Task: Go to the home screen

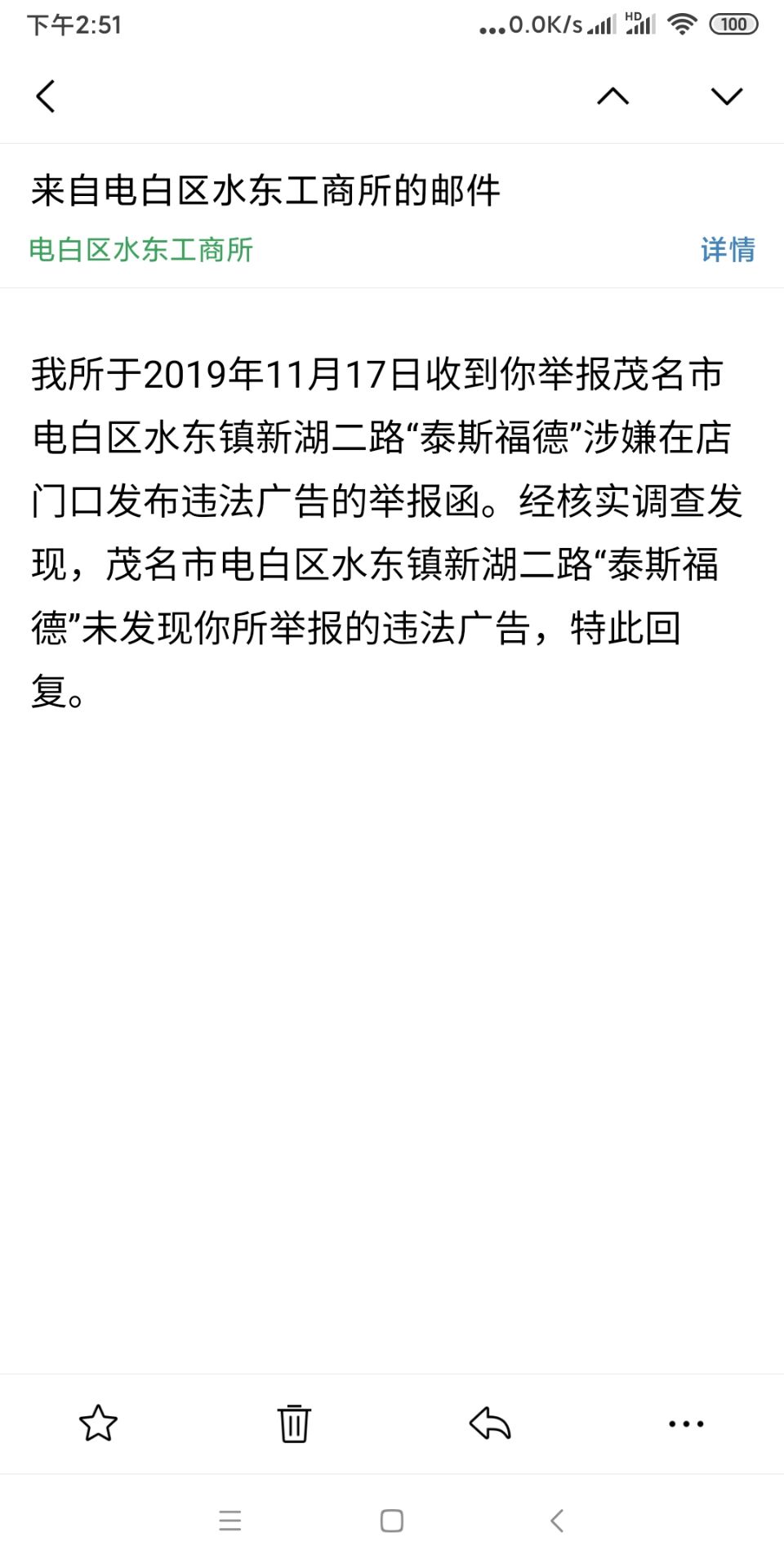Action: pos(392,1521)
